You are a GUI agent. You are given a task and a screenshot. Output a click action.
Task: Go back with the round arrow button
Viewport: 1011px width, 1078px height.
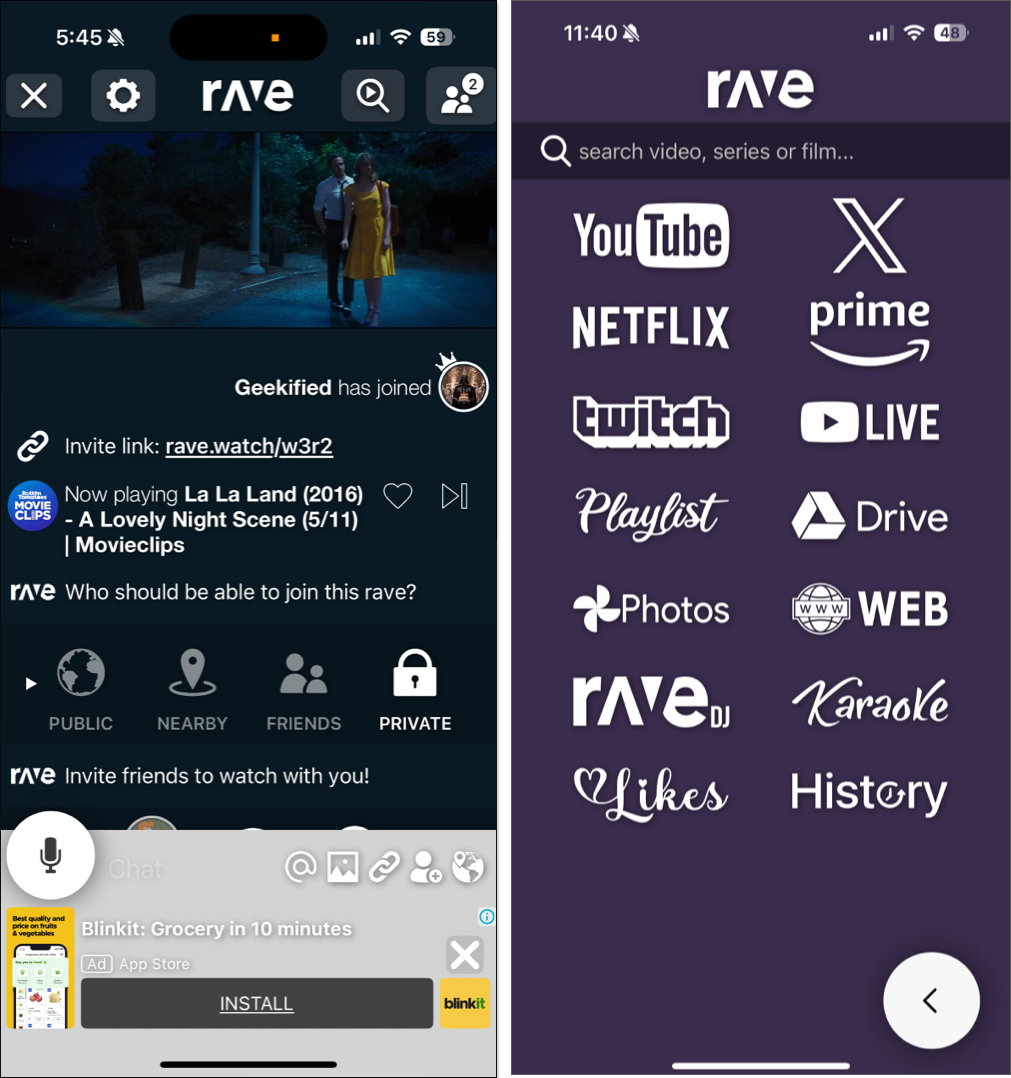930,1000
